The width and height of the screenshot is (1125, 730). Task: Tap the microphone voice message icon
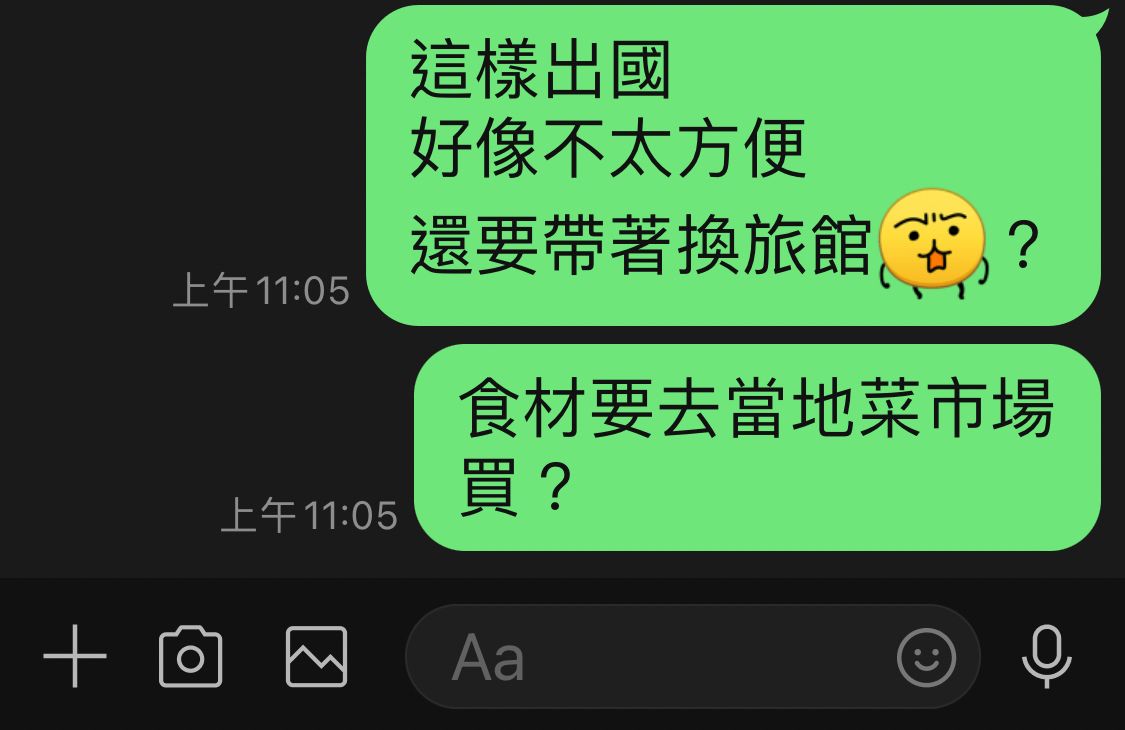click(x=1046, y=657)
